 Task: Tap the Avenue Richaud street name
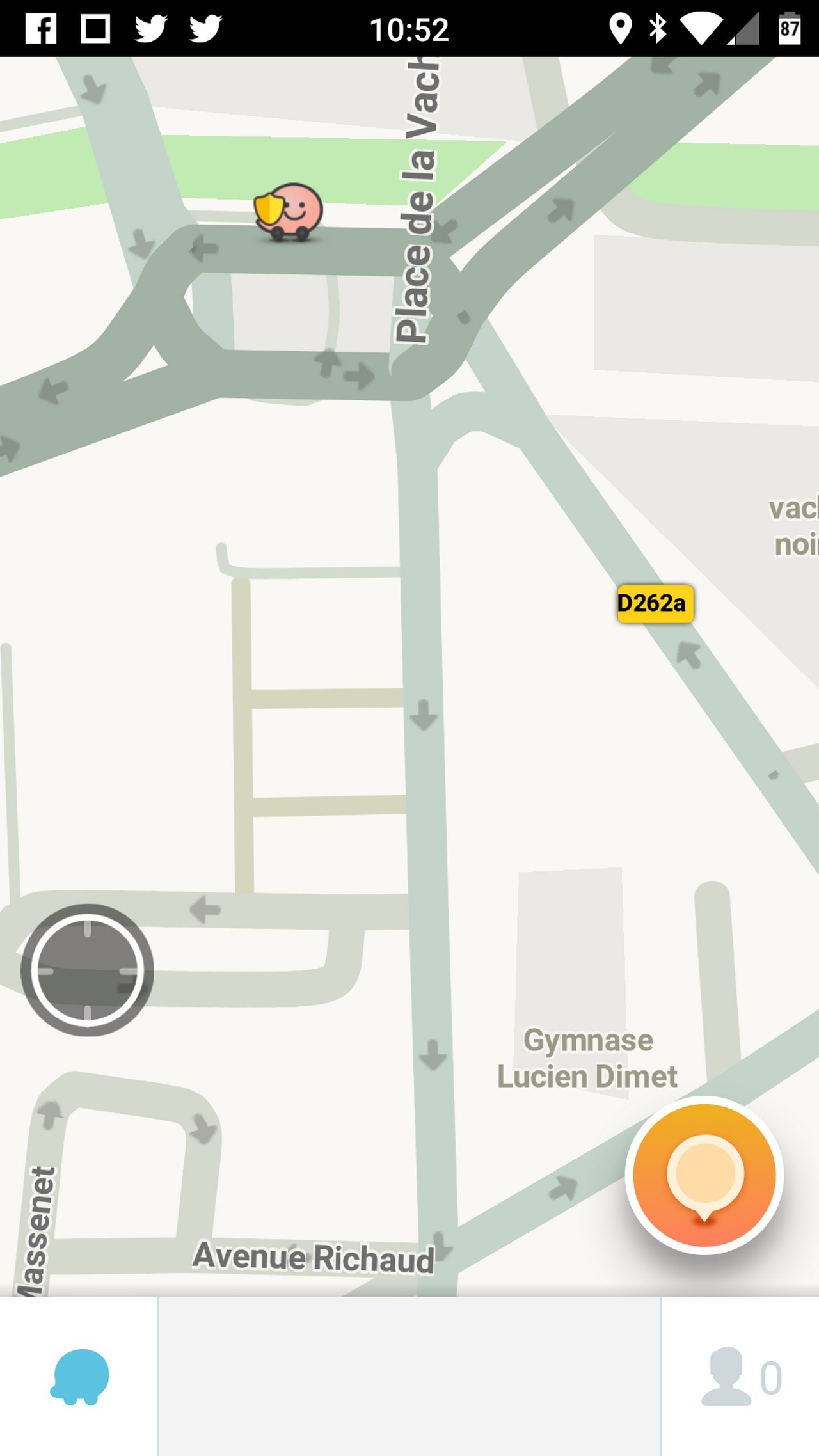point(313,1256)
